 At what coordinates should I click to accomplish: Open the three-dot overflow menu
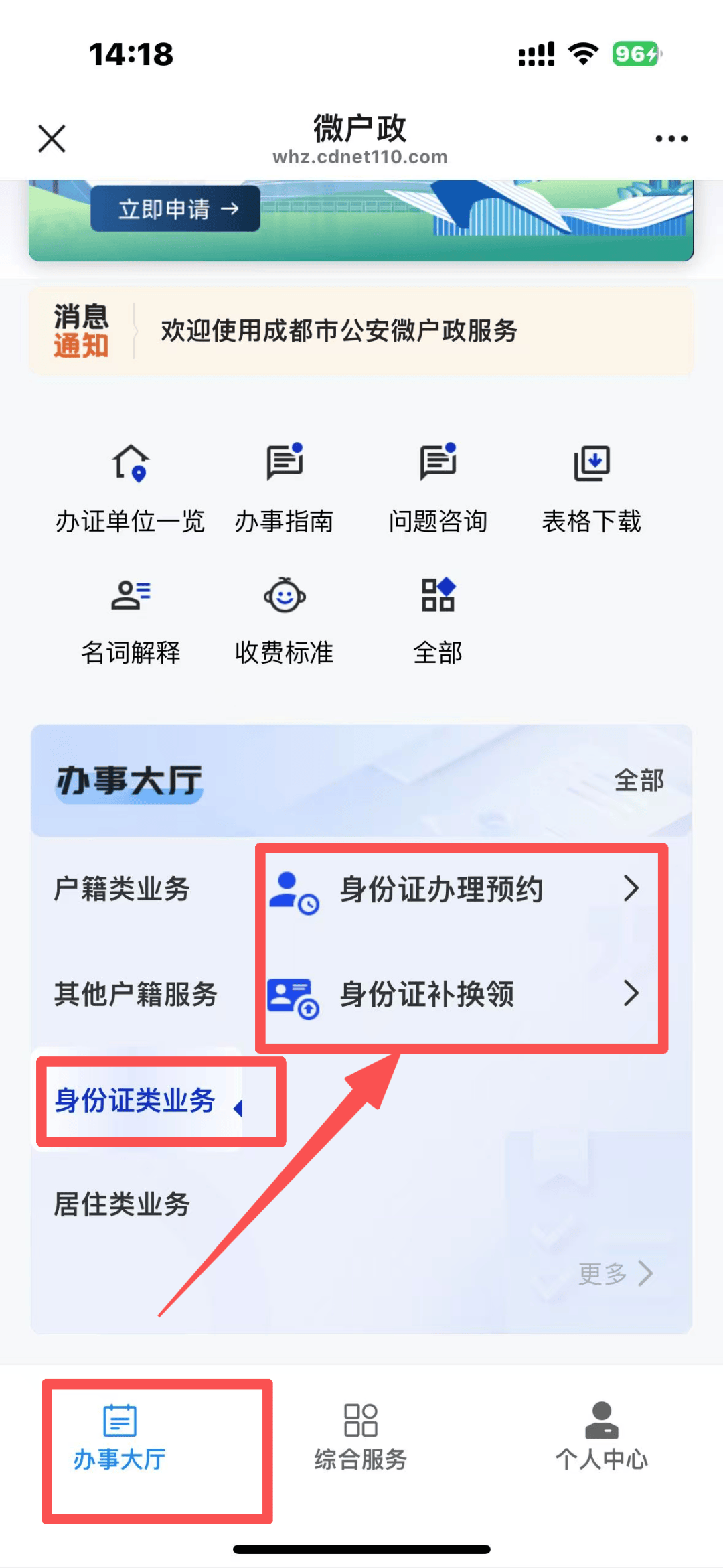point(671,139)
